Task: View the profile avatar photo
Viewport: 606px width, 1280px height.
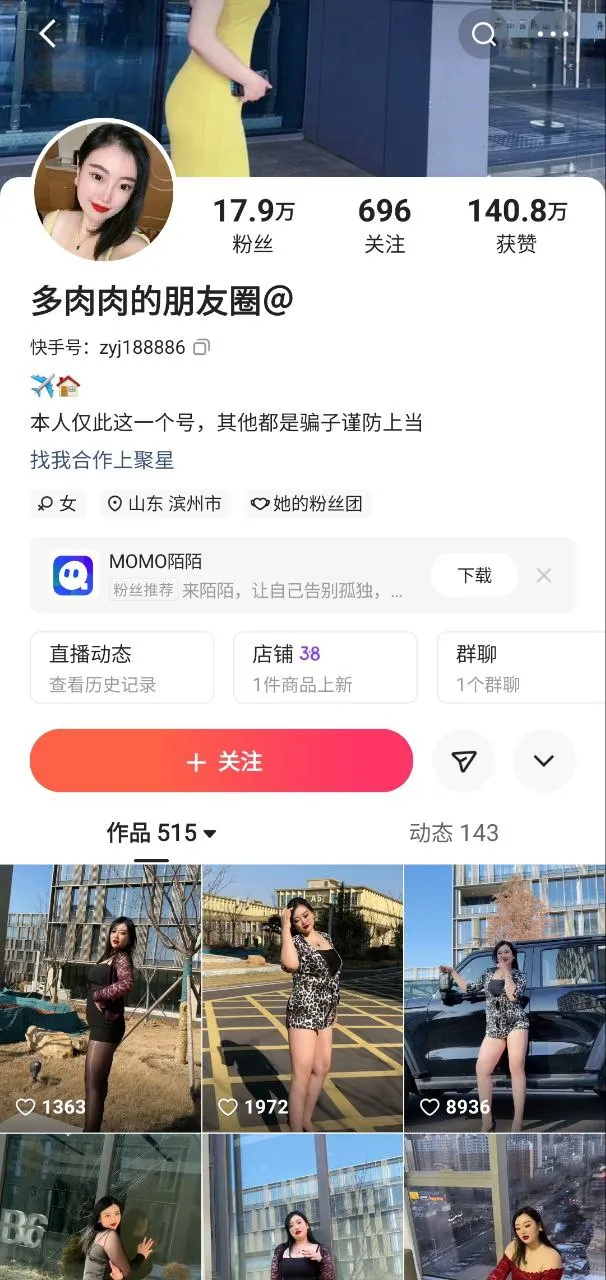Action: tap(104, 192)
